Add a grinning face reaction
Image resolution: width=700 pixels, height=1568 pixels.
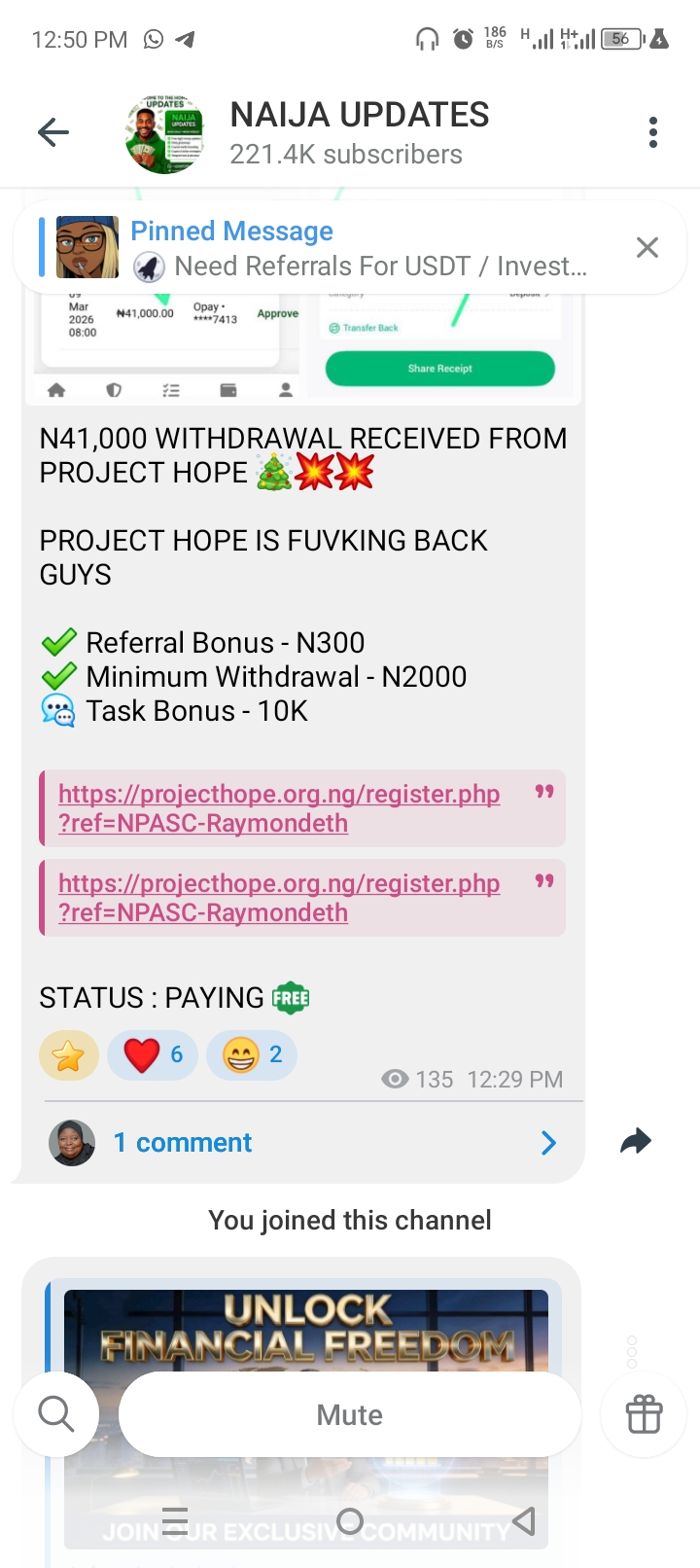tap(251, 1055)
